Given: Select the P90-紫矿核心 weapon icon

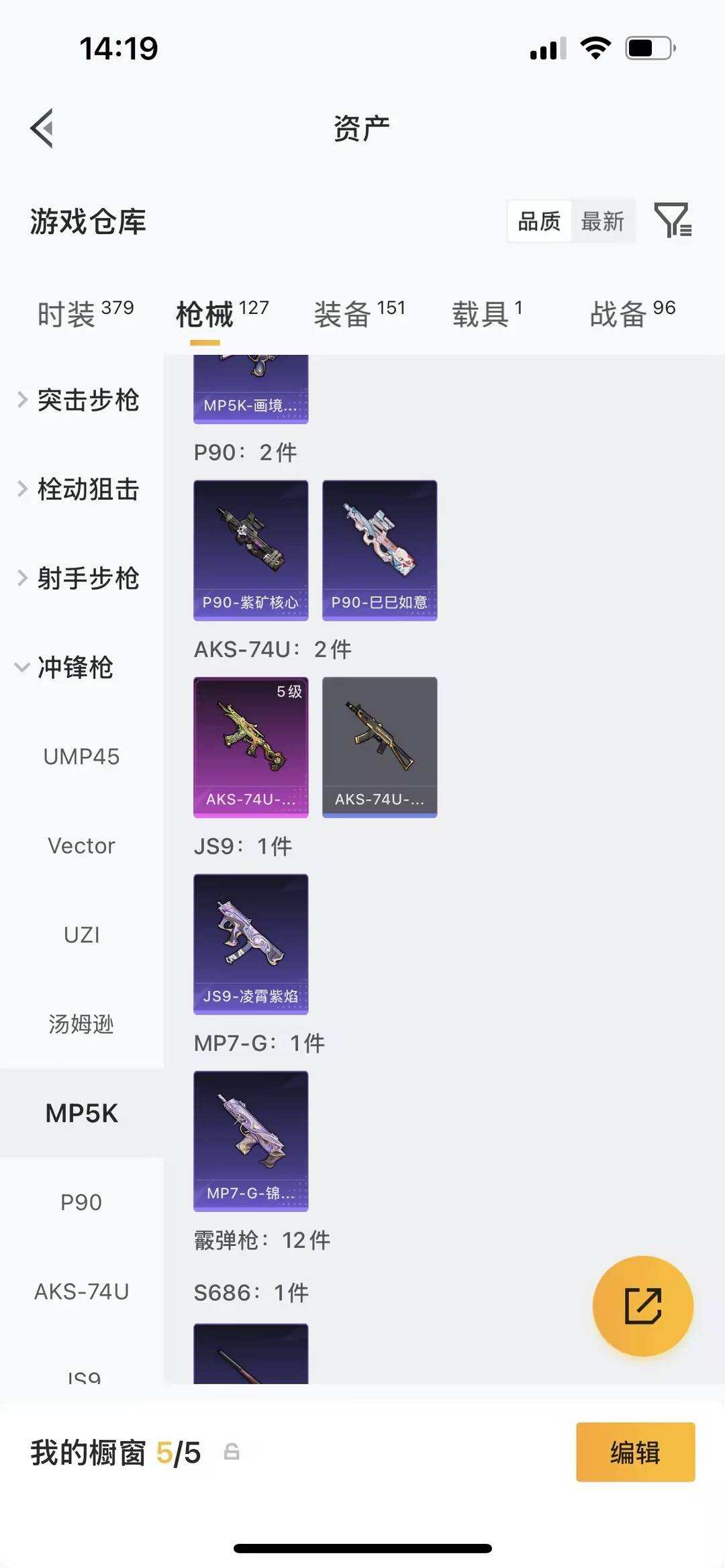Looking at the screenshot, I should click(250, 550).
